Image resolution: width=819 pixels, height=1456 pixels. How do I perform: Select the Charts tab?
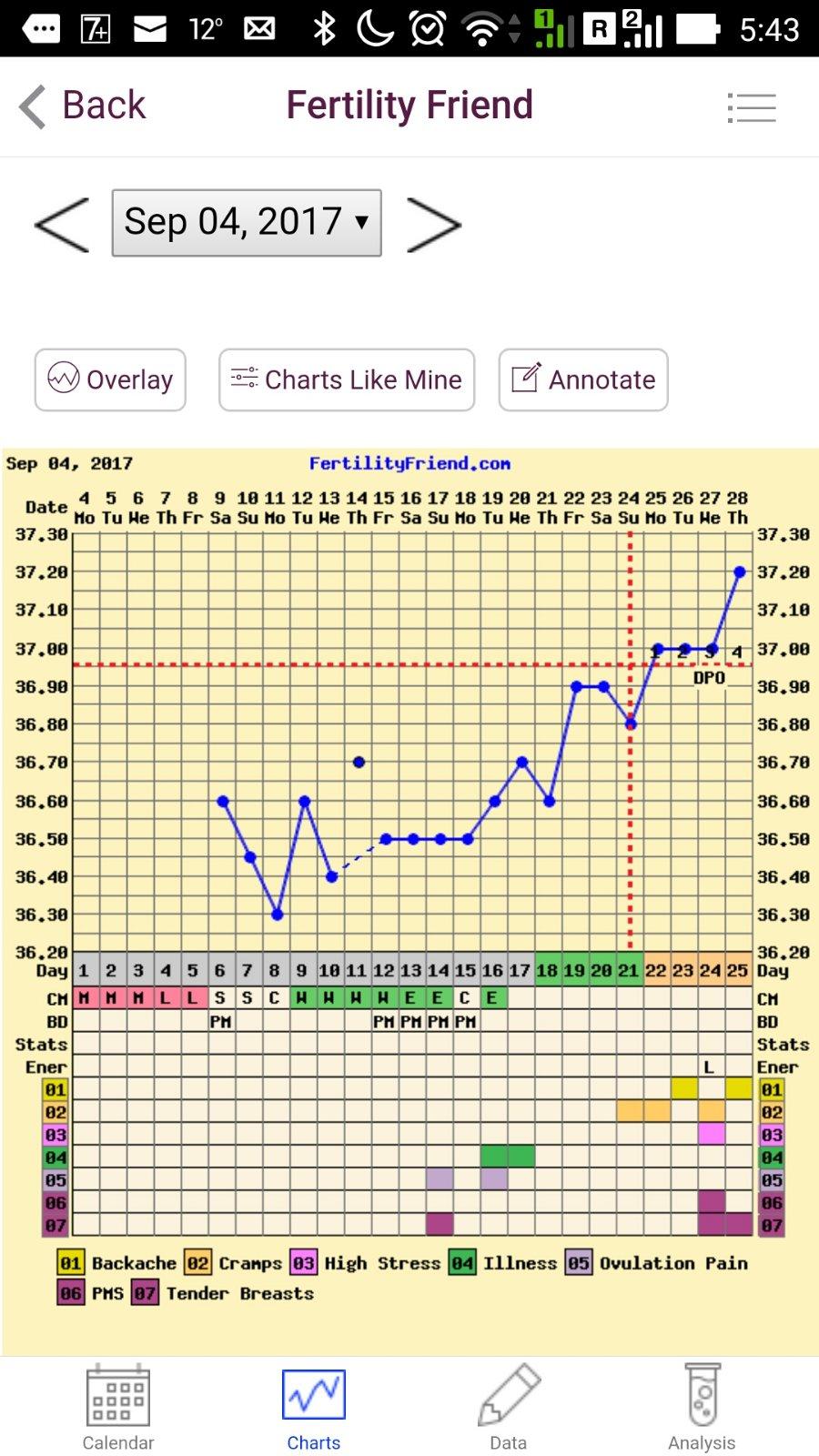(x=314, y=1407)
